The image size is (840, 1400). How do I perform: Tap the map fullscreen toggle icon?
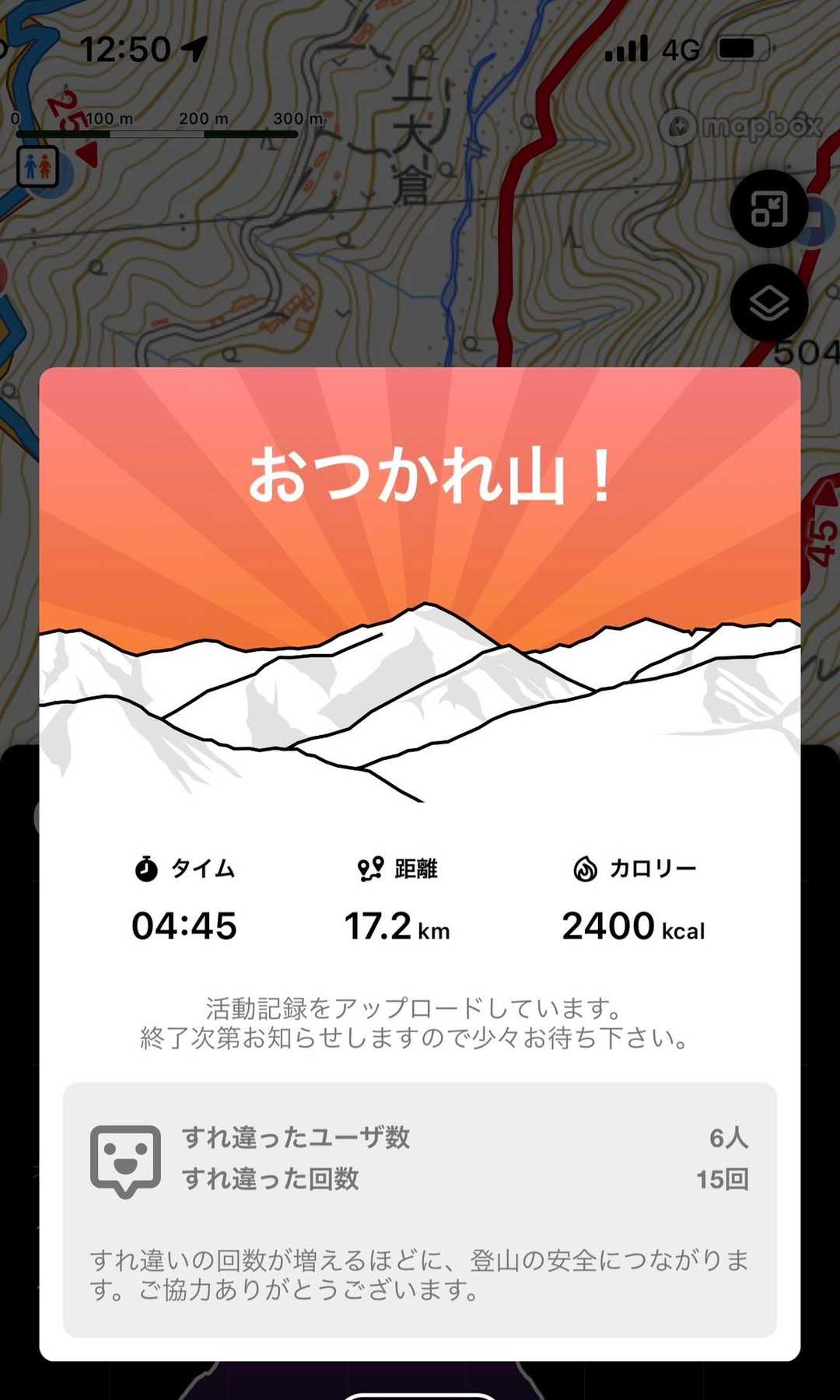[768, 208]
